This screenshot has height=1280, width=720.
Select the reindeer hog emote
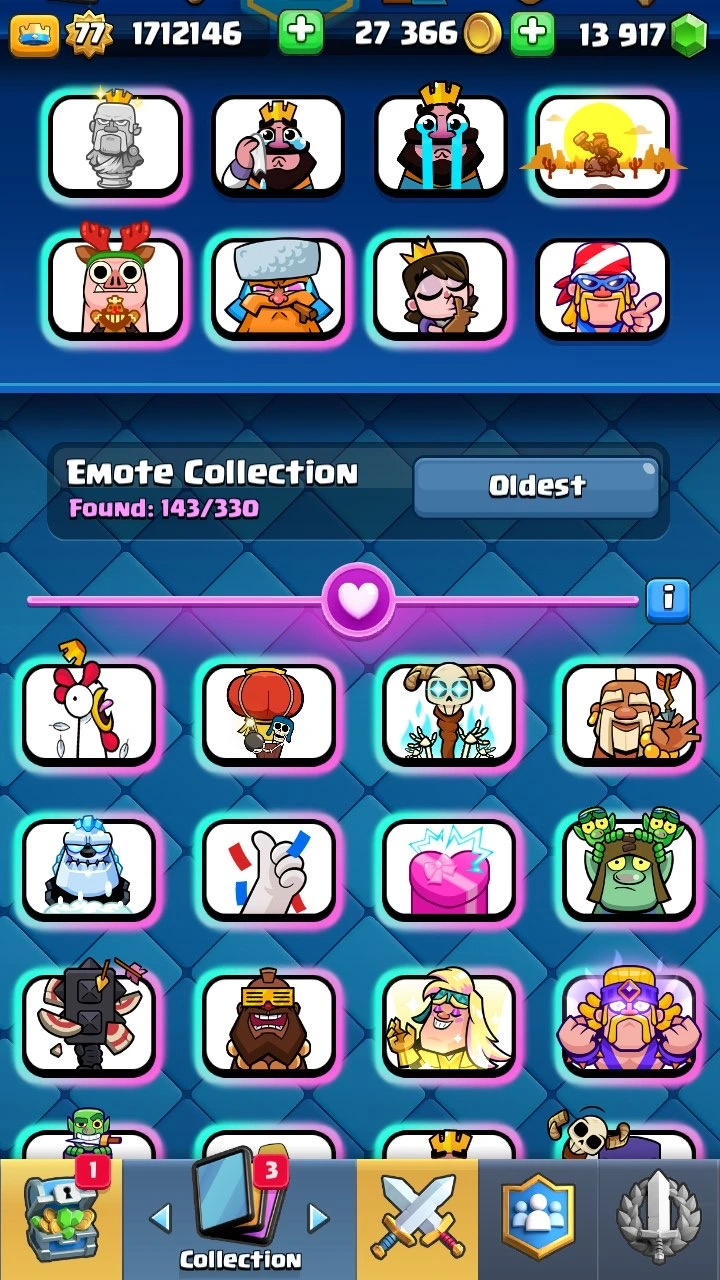(115, 287)
